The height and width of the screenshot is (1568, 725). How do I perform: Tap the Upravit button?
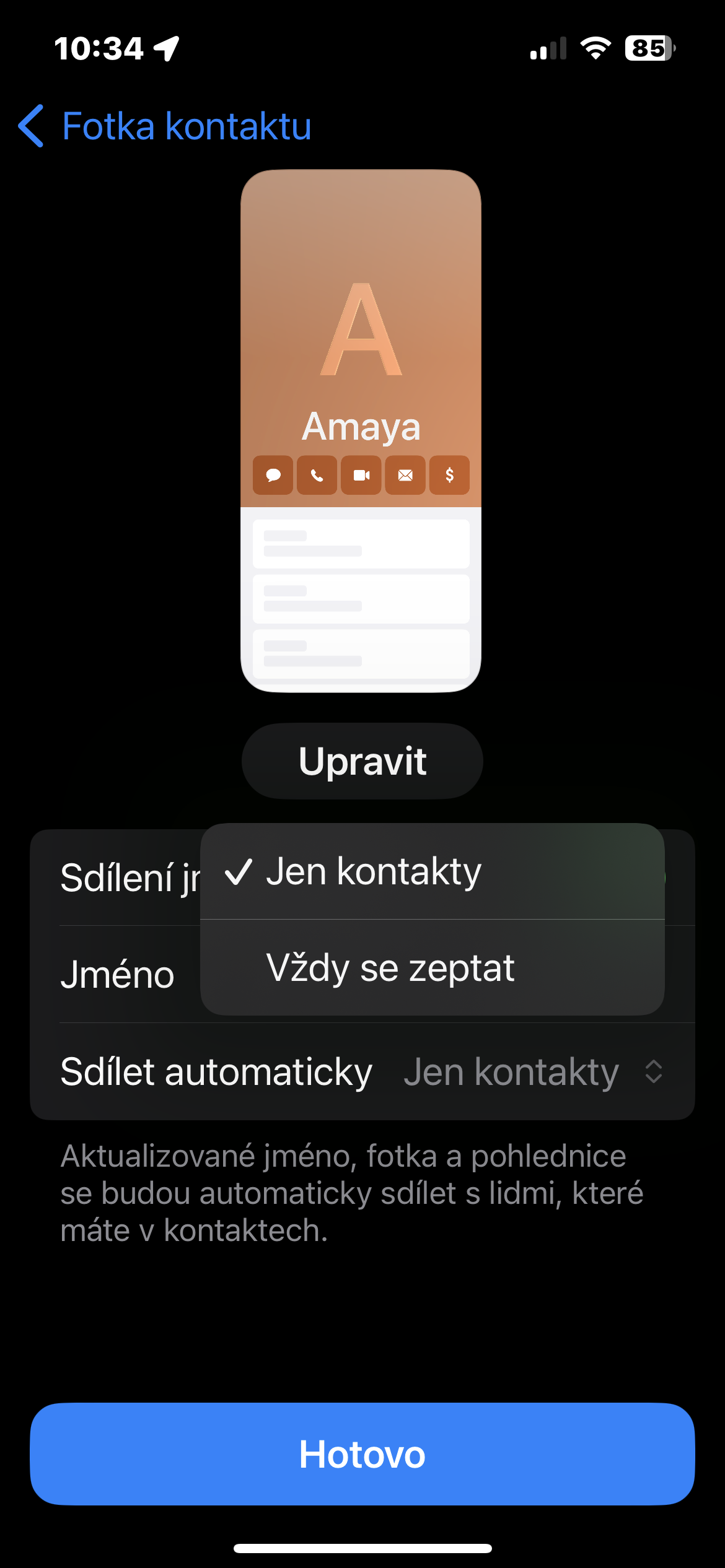point(362,761)
